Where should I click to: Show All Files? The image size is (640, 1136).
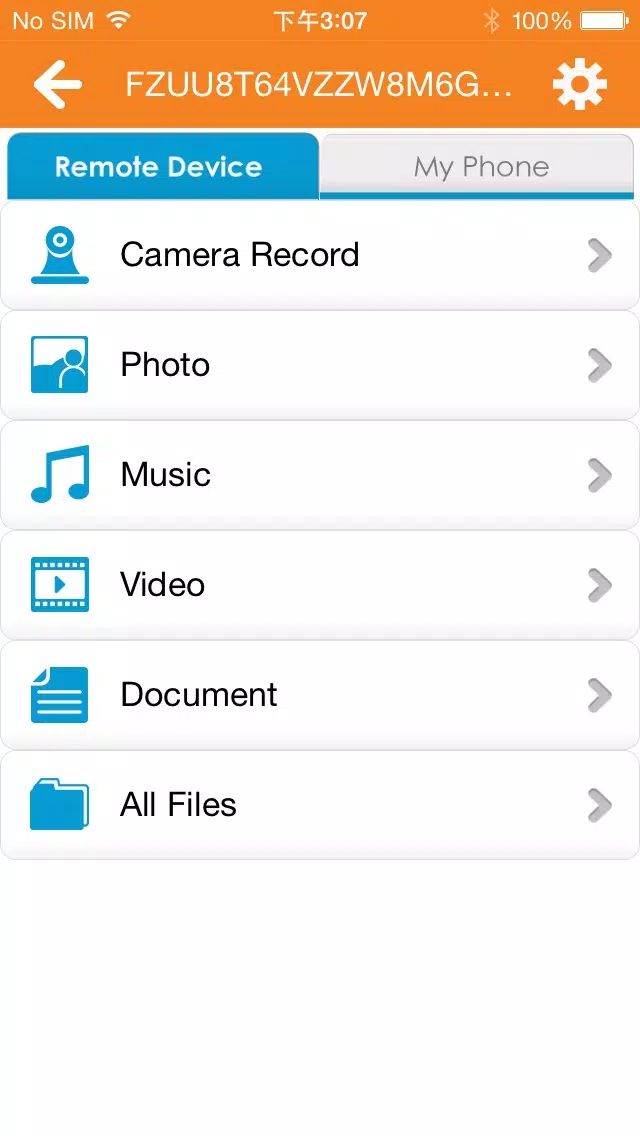pyautogui.click(x=320, y=805)
